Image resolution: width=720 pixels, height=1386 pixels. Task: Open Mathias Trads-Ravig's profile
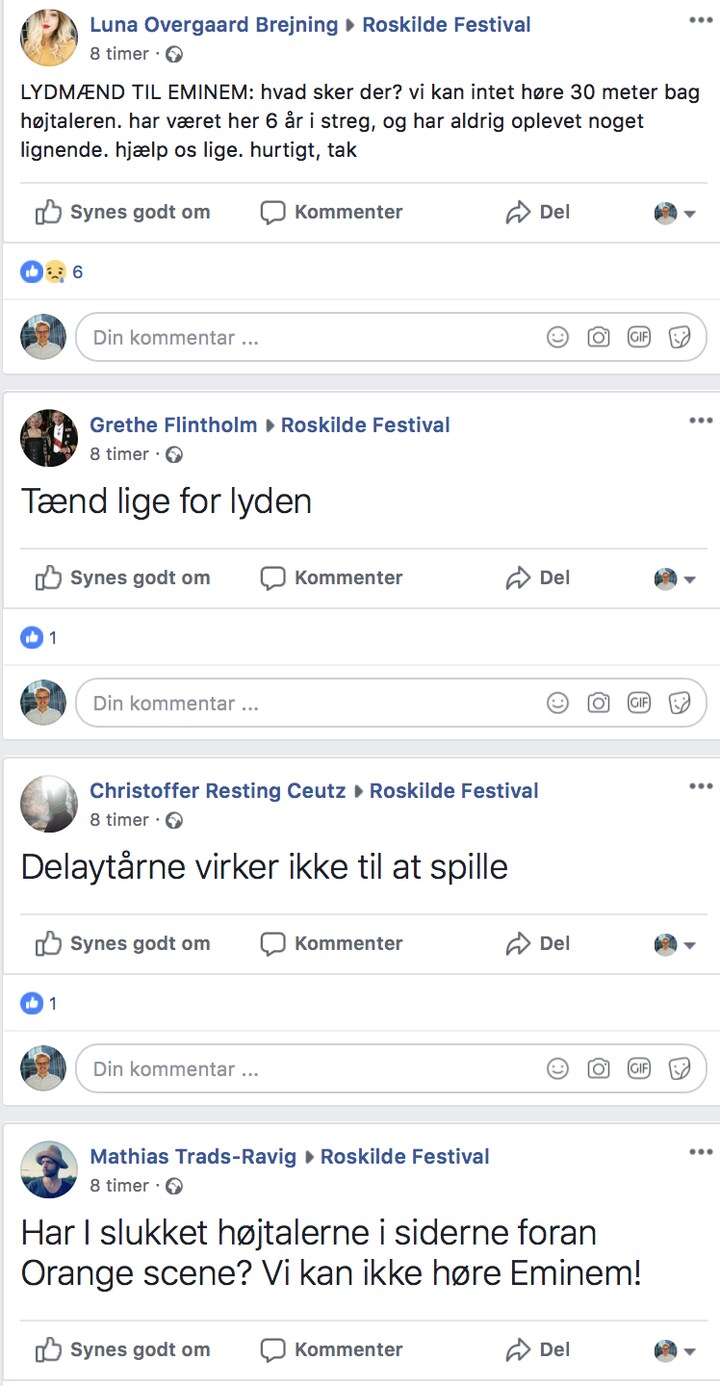click(x=193, y=1157)
